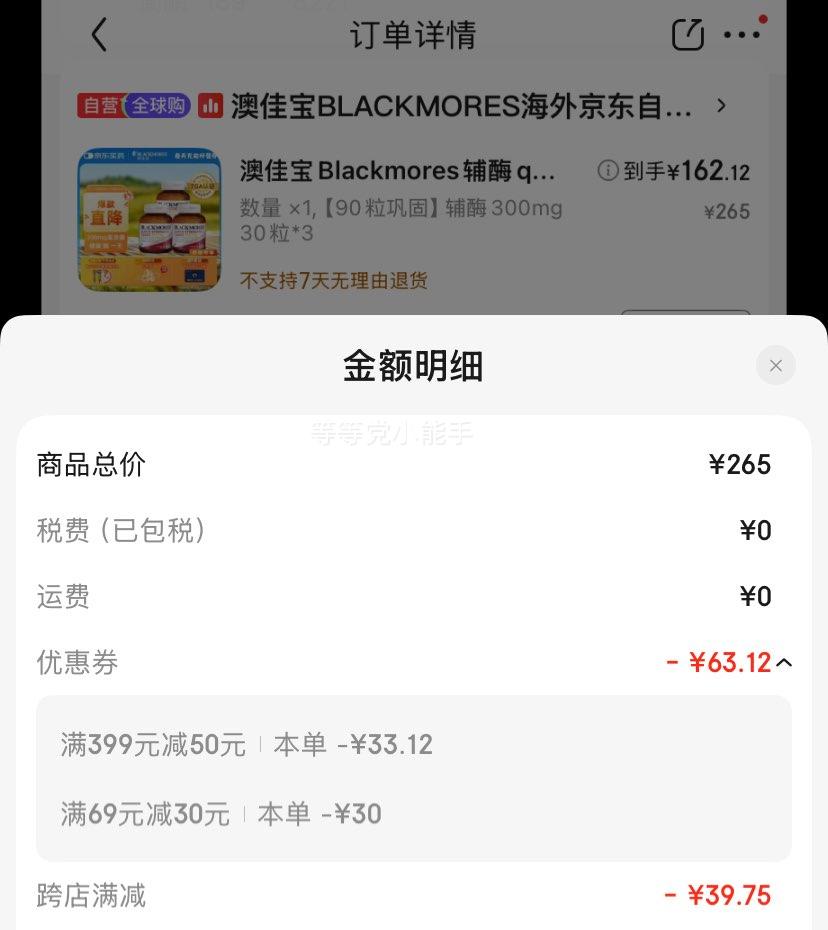Open the share icon at top right

pyautogui.click(x=687, y=33)
